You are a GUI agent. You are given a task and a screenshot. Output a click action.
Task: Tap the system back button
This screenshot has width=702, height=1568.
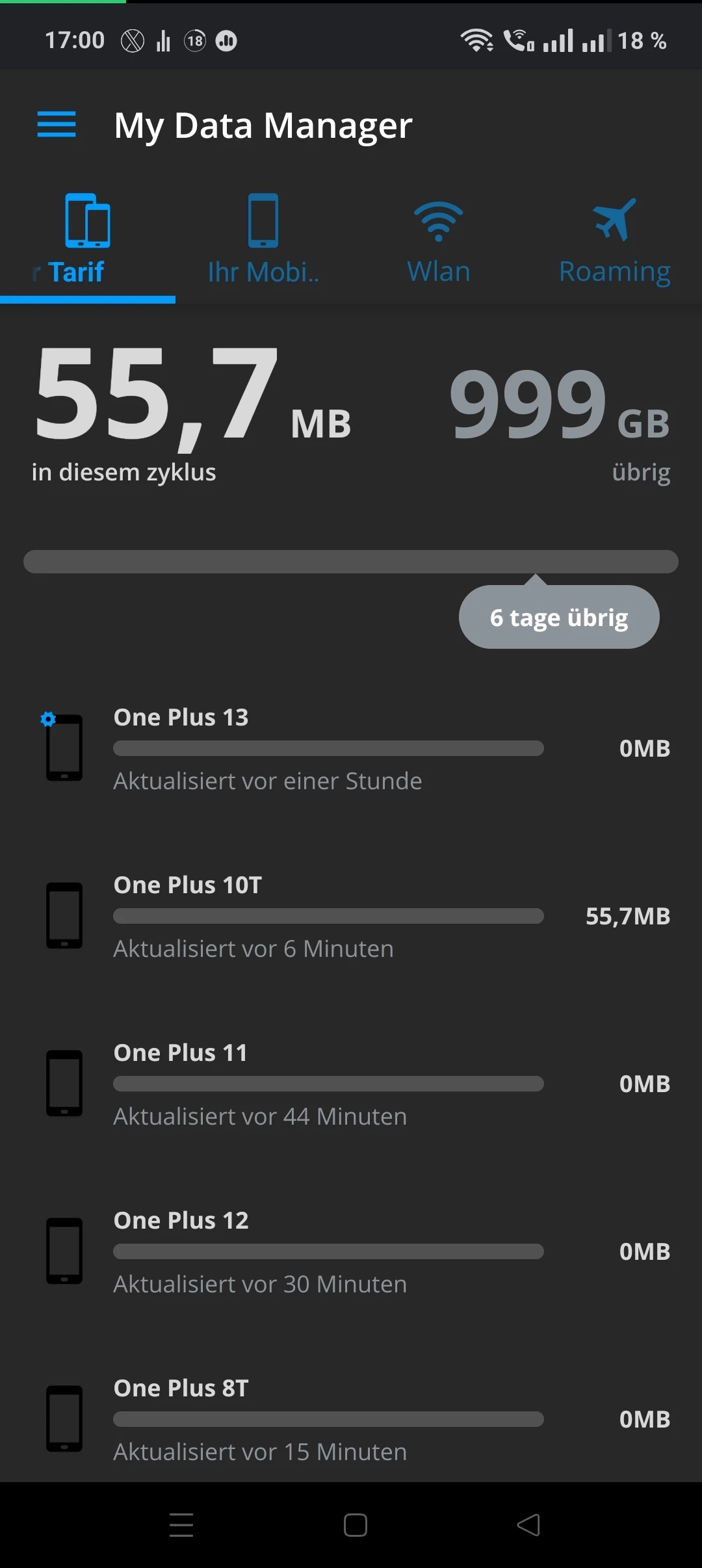click(x=528, y=1524)
